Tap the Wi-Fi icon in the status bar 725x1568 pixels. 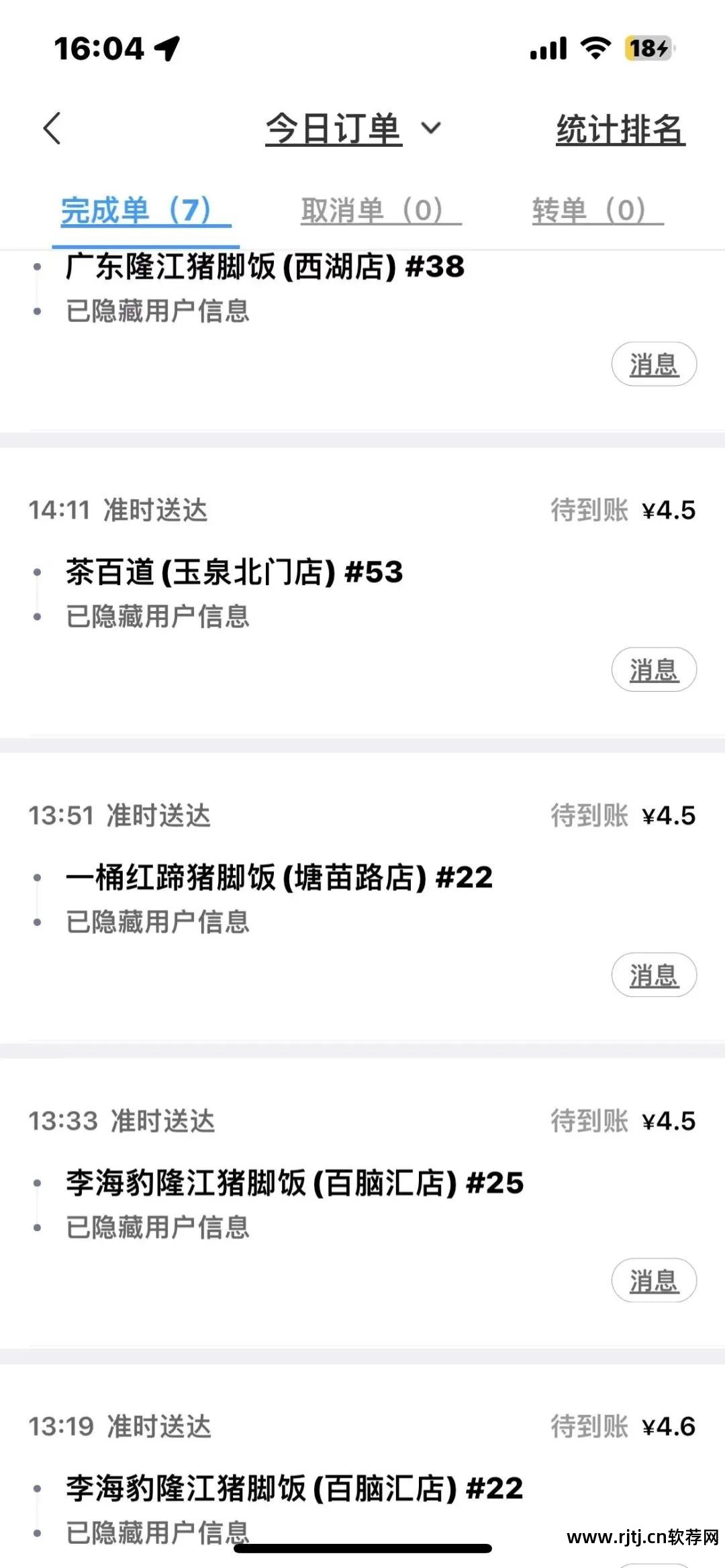click(596, 48)
